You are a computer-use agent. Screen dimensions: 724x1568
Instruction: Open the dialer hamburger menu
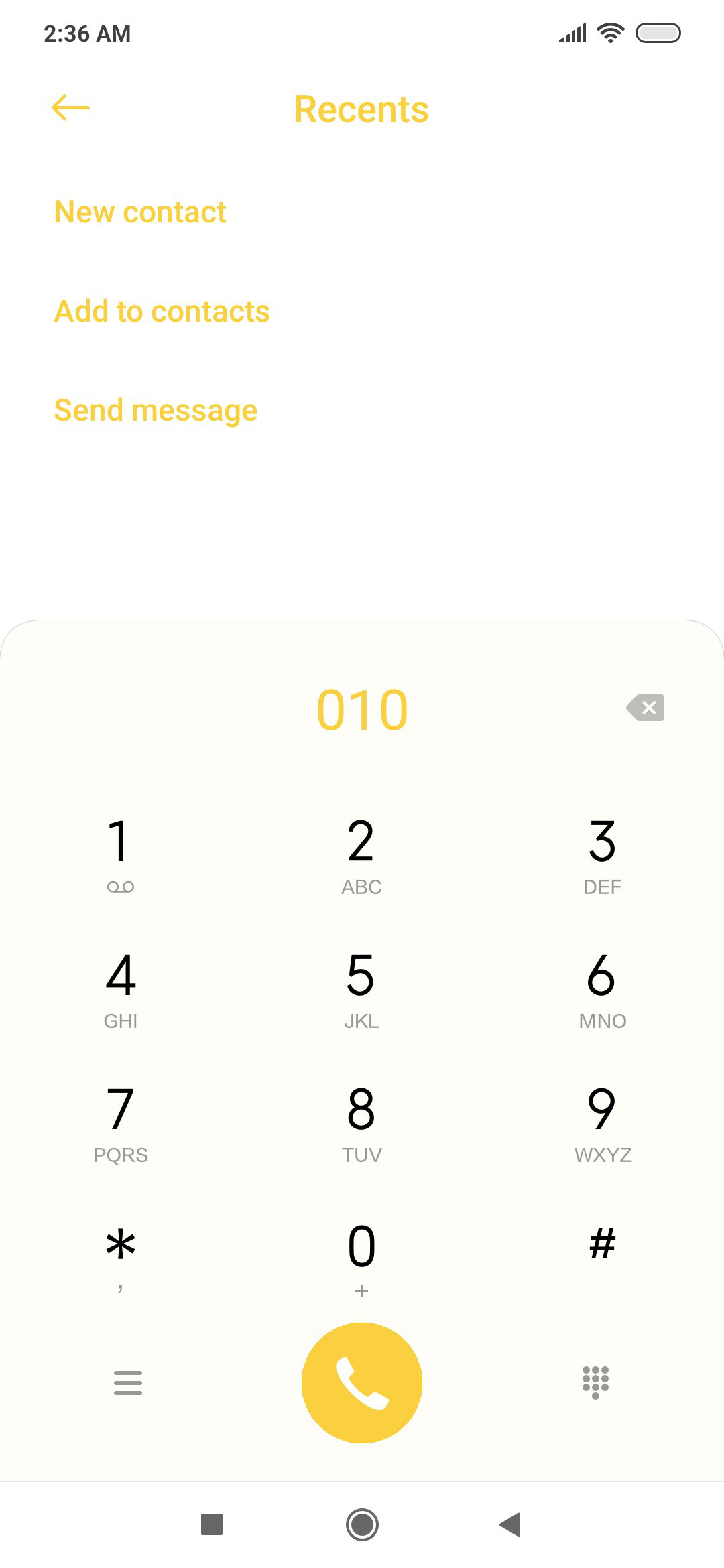tap(128, 1383)
